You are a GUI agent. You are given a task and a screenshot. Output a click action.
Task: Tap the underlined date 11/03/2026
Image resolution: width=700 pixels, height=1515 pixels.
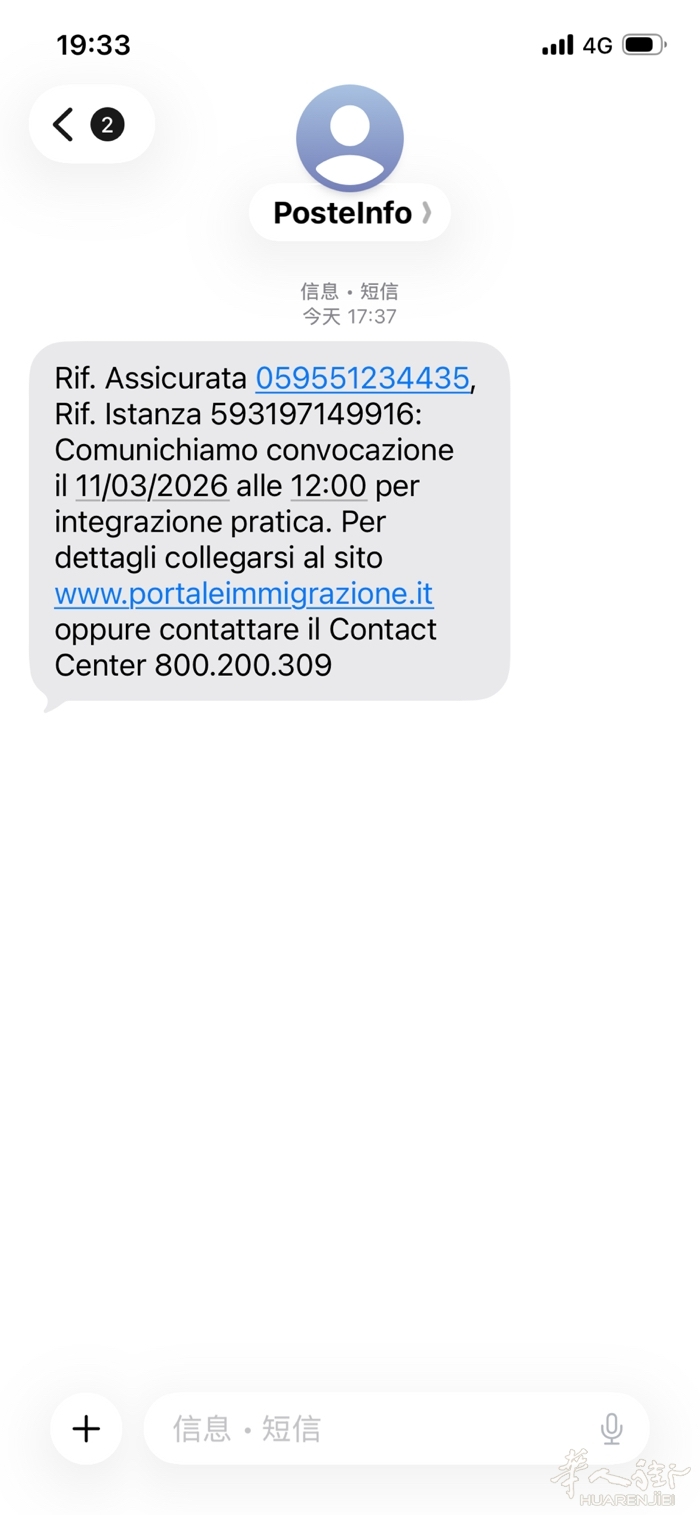[152, 486]
